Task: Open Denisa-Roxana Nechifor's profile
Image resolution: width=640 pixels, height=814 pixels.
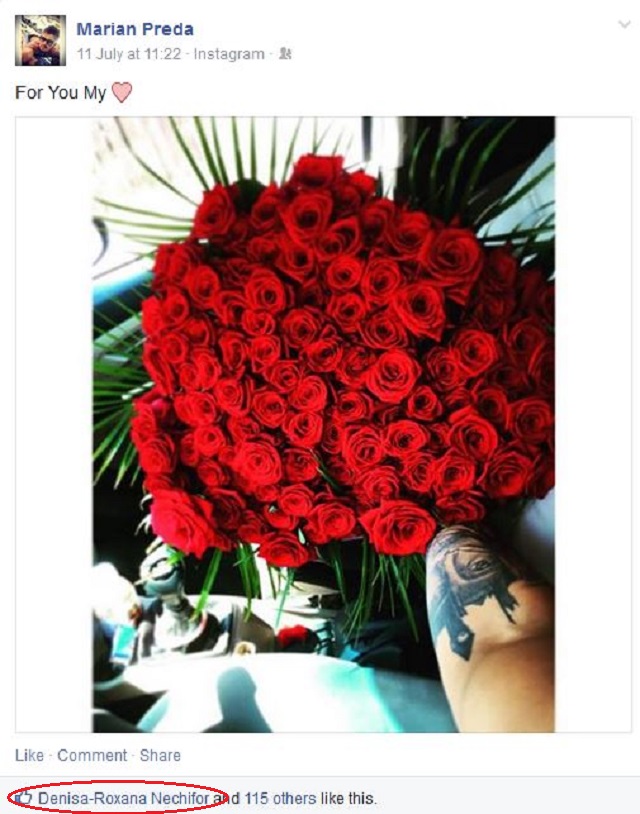Action: click(124, 799)
